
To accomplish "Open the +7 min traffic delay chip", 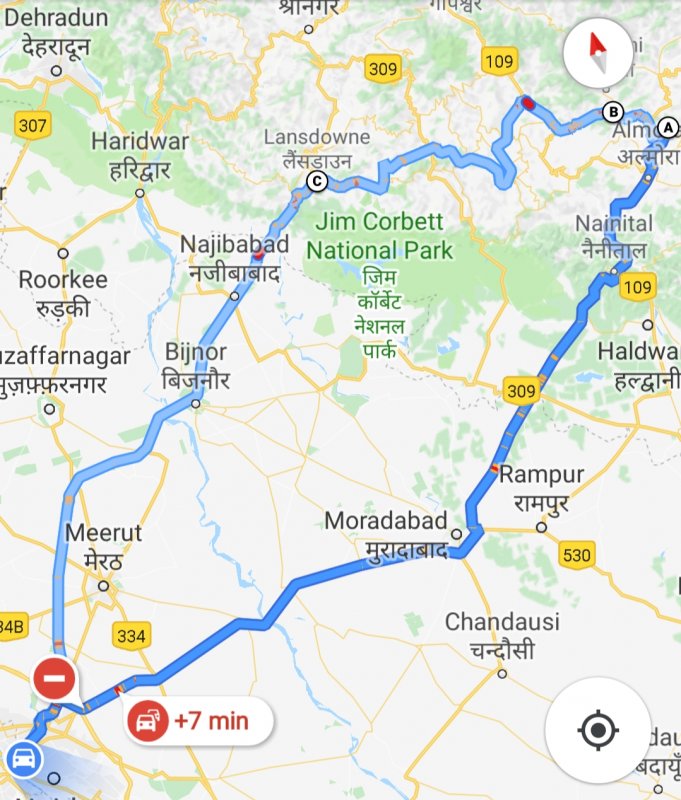I will [199, 720].
